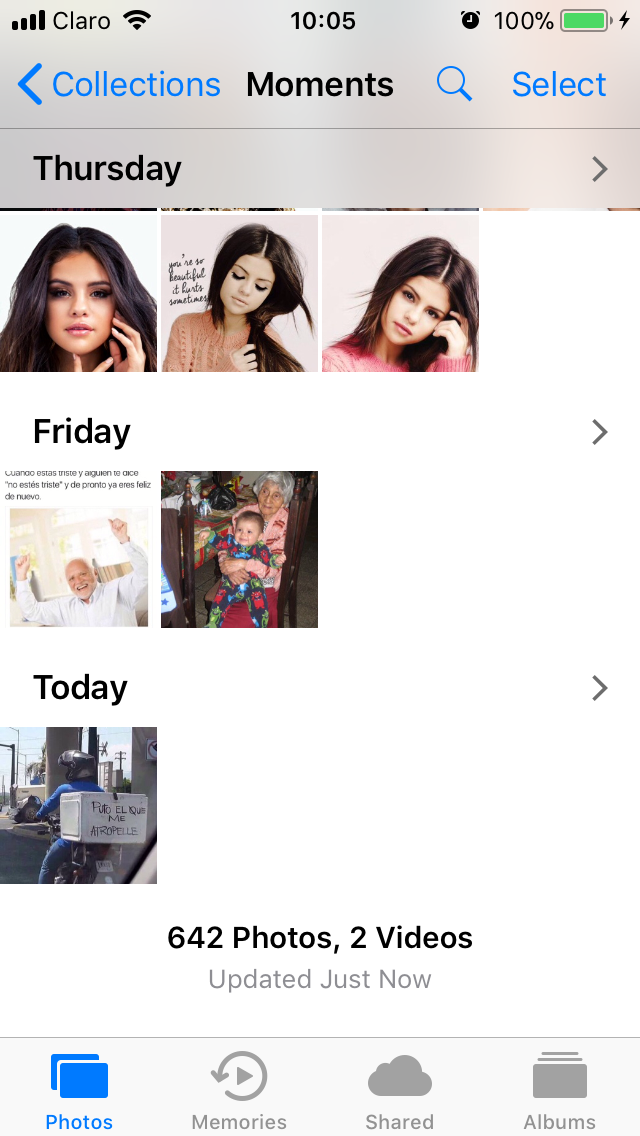Open the motorcycle rider photo from Today
Viewport: 640px width, 1136px height.
click(x=78, y=805)
